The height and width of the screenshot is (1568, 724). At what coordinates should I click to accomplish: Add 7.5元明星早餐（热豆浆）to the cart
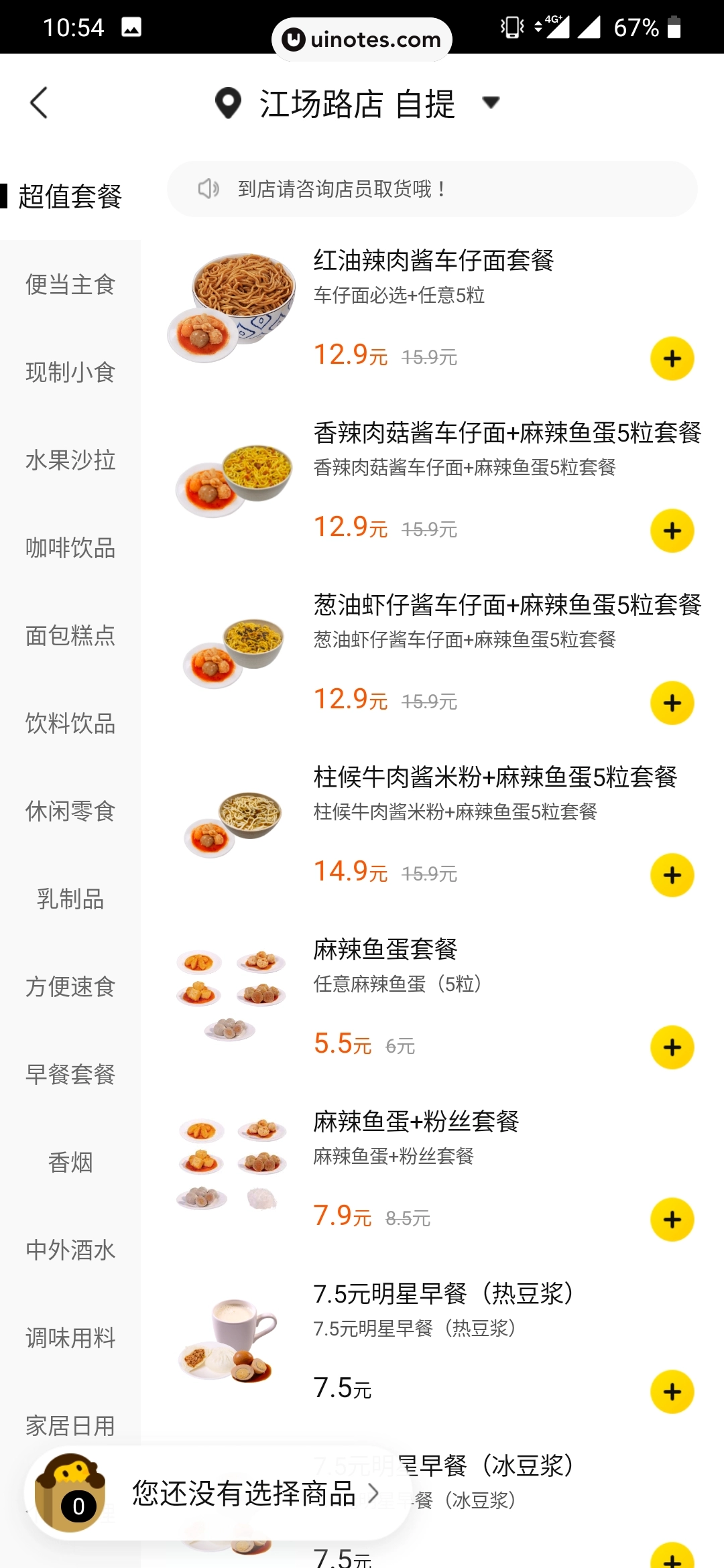(672, 1392)
